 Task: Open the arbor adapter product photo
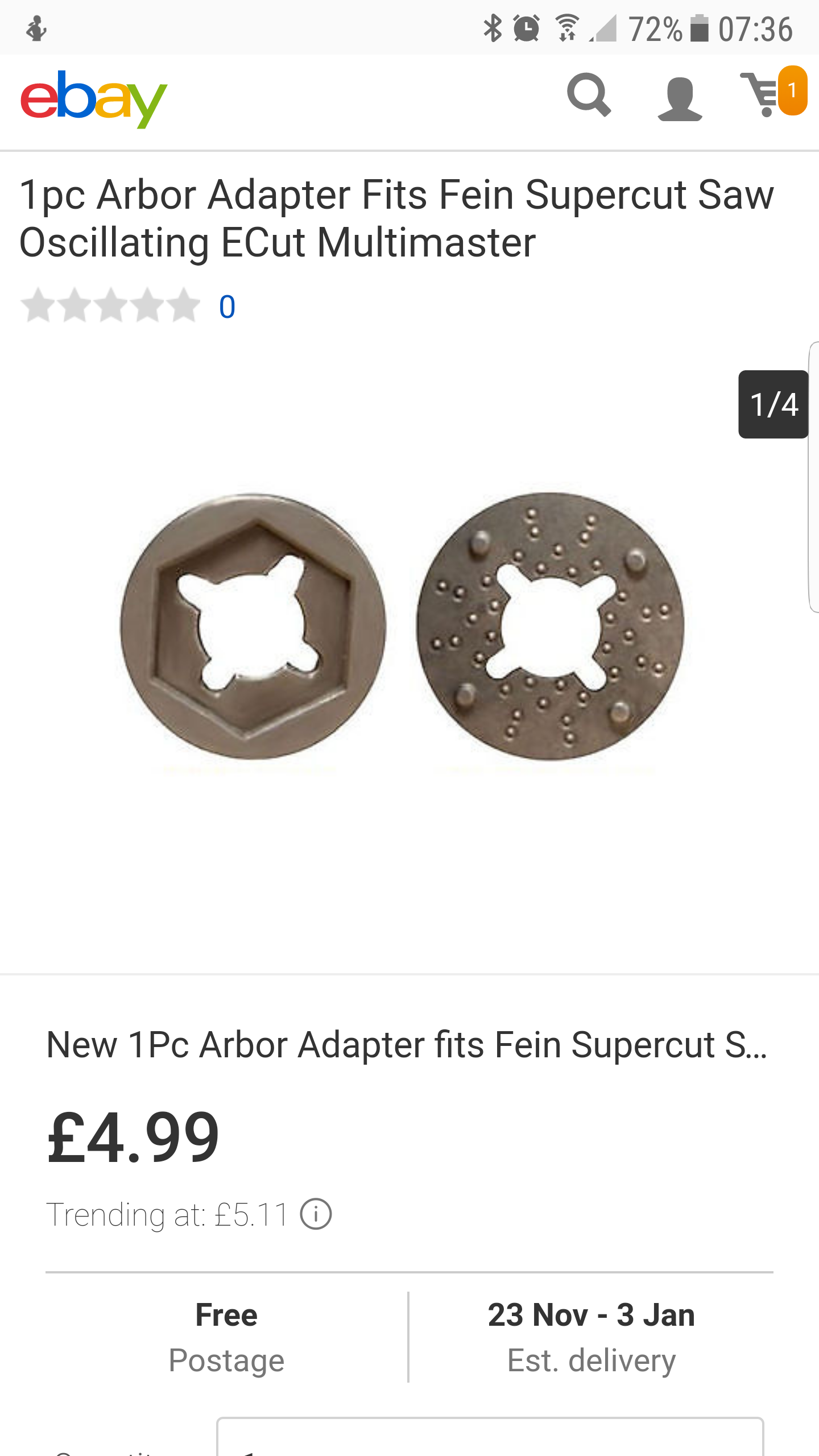pyautogui.click(x=403, y=626)
